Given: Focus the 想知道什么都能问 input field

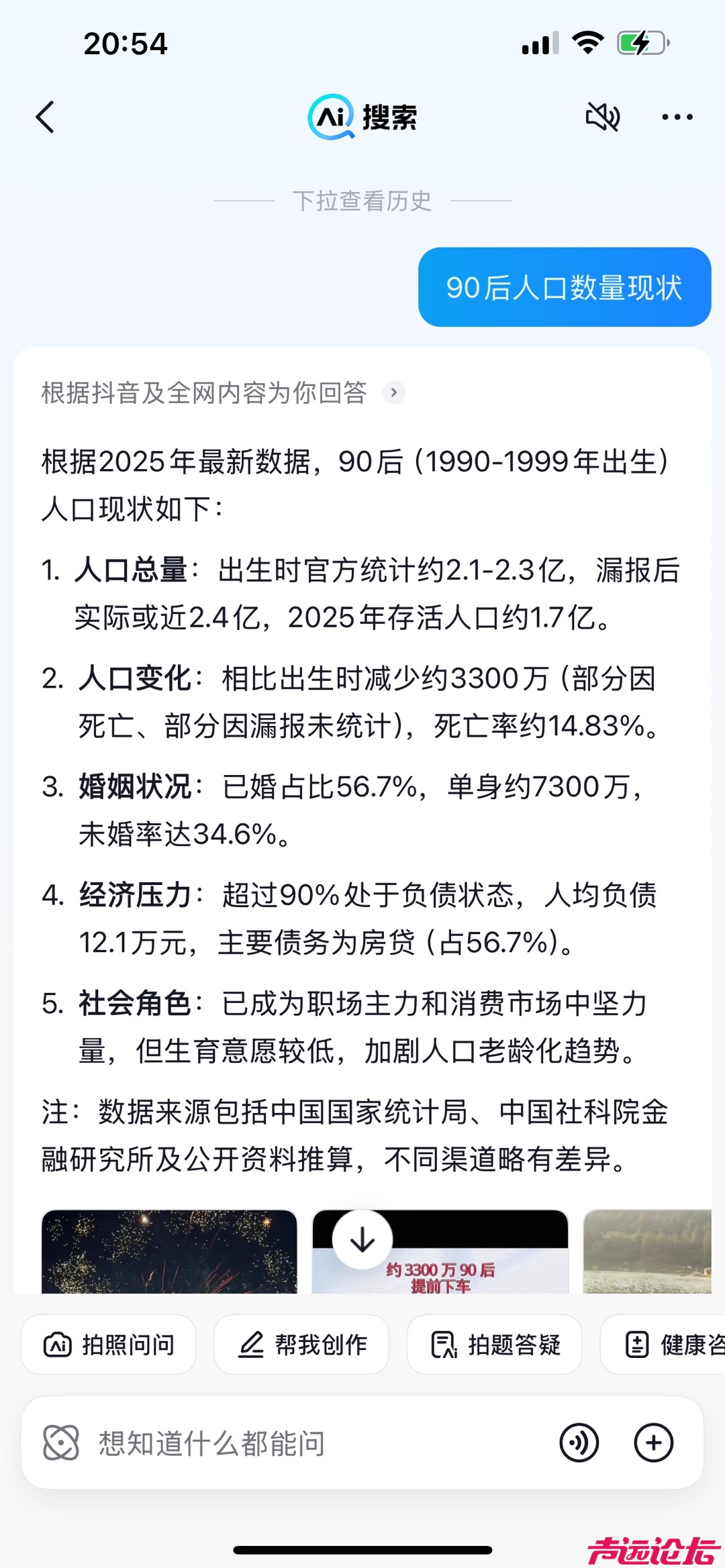Looking at the screenshot, I should point(302,1443).
